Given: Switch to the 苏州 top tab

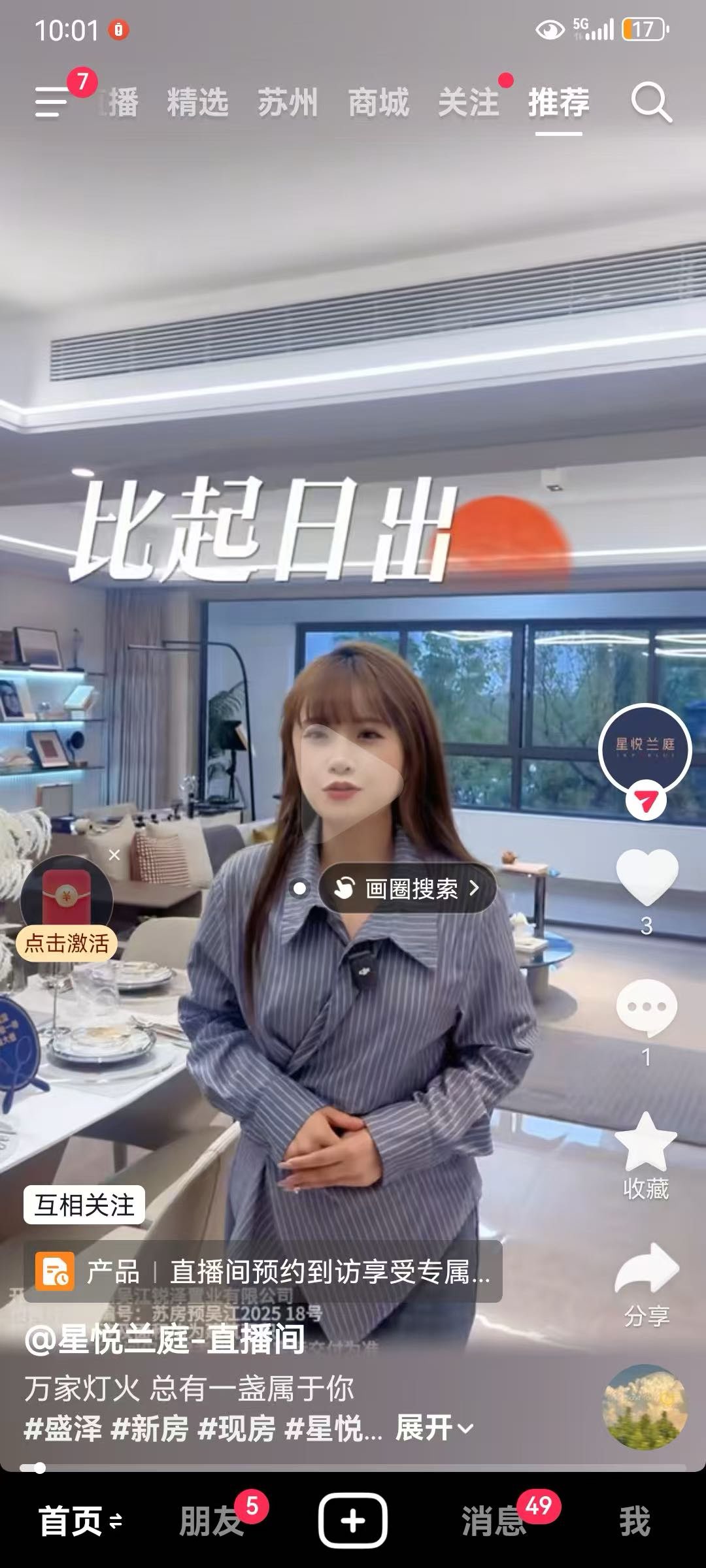Looking at the screenshot, I should [288, 103].
